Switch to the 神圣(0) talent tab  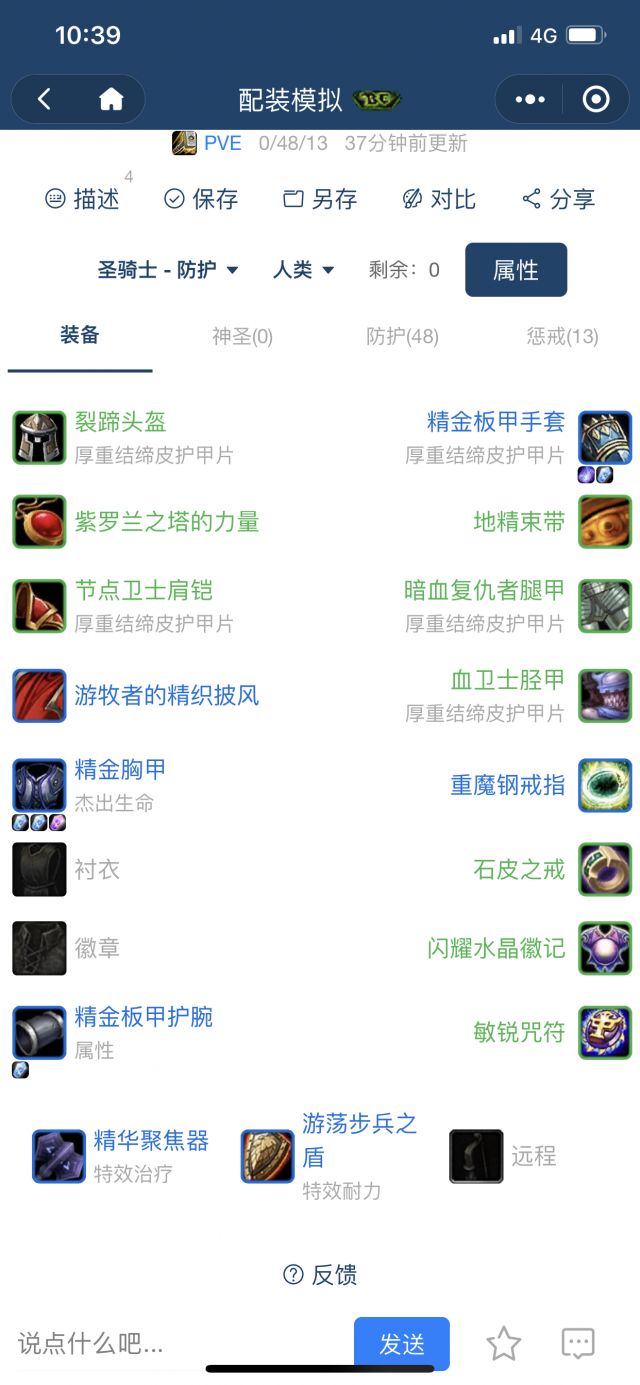point(242,336)
